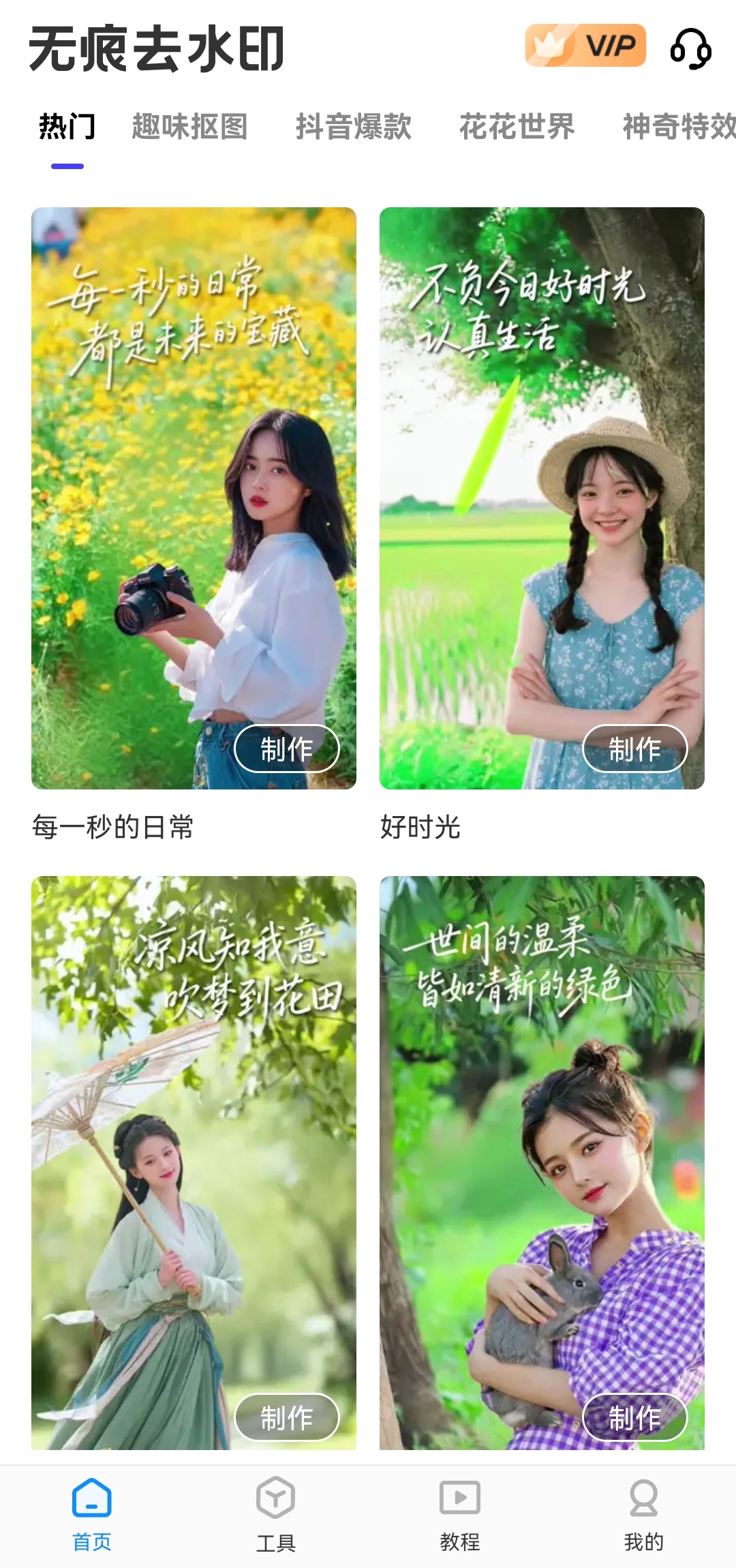
Task: Contact customer service via headset icon
Action: click(690, 48)
